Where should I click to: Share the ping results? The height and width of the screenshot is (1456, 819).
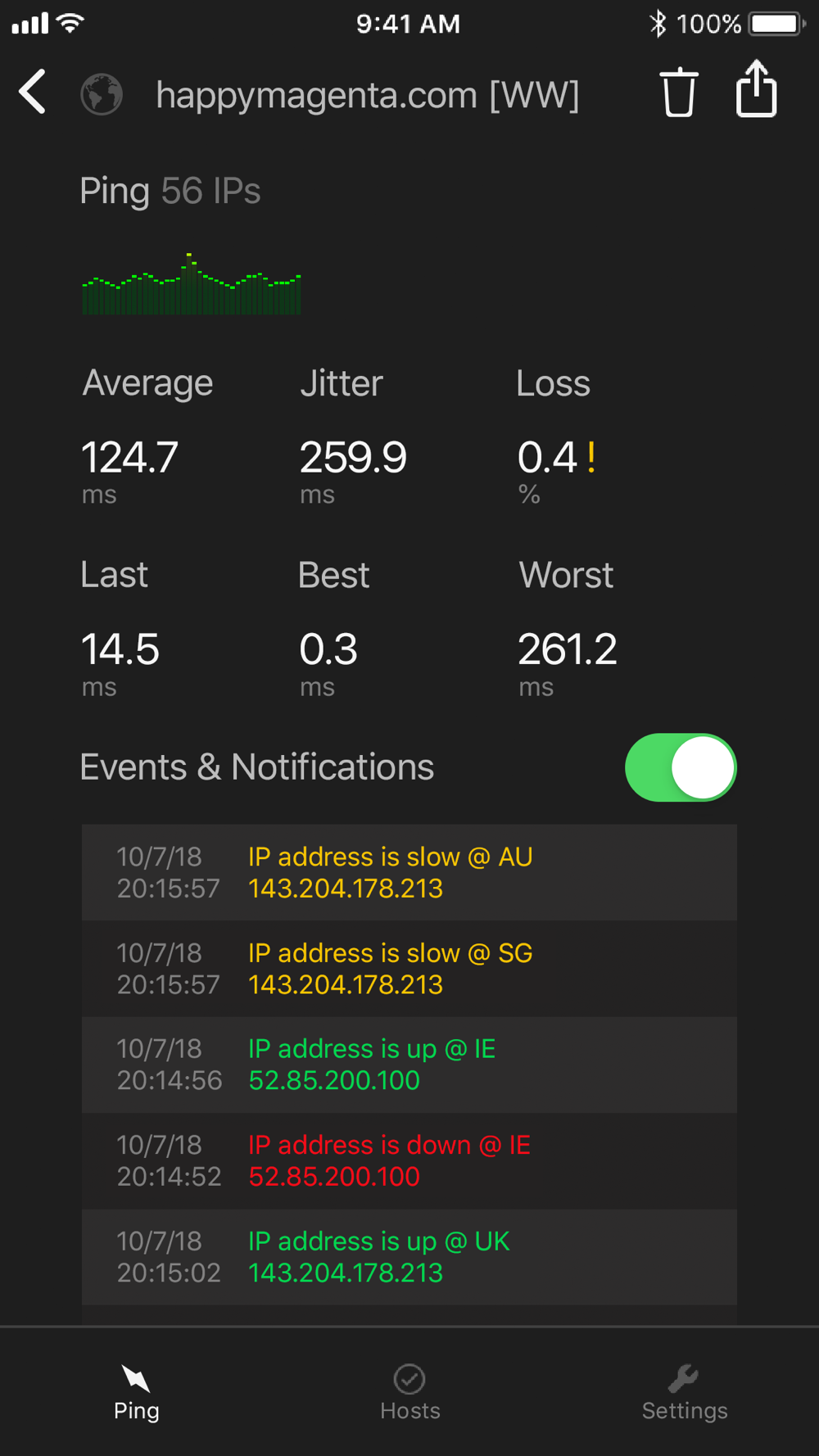coord(756,90)
